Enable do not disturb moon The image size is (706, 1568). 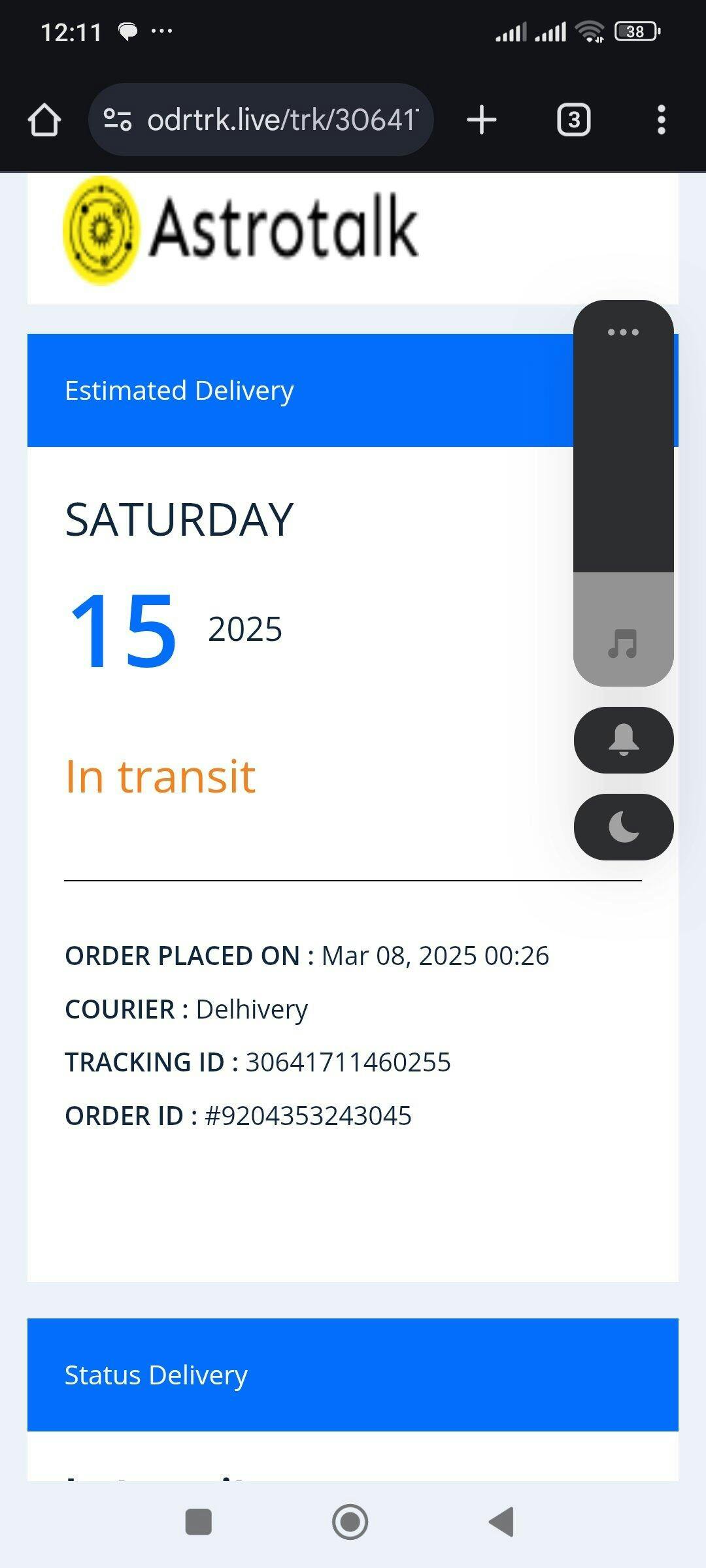point(624,827)
